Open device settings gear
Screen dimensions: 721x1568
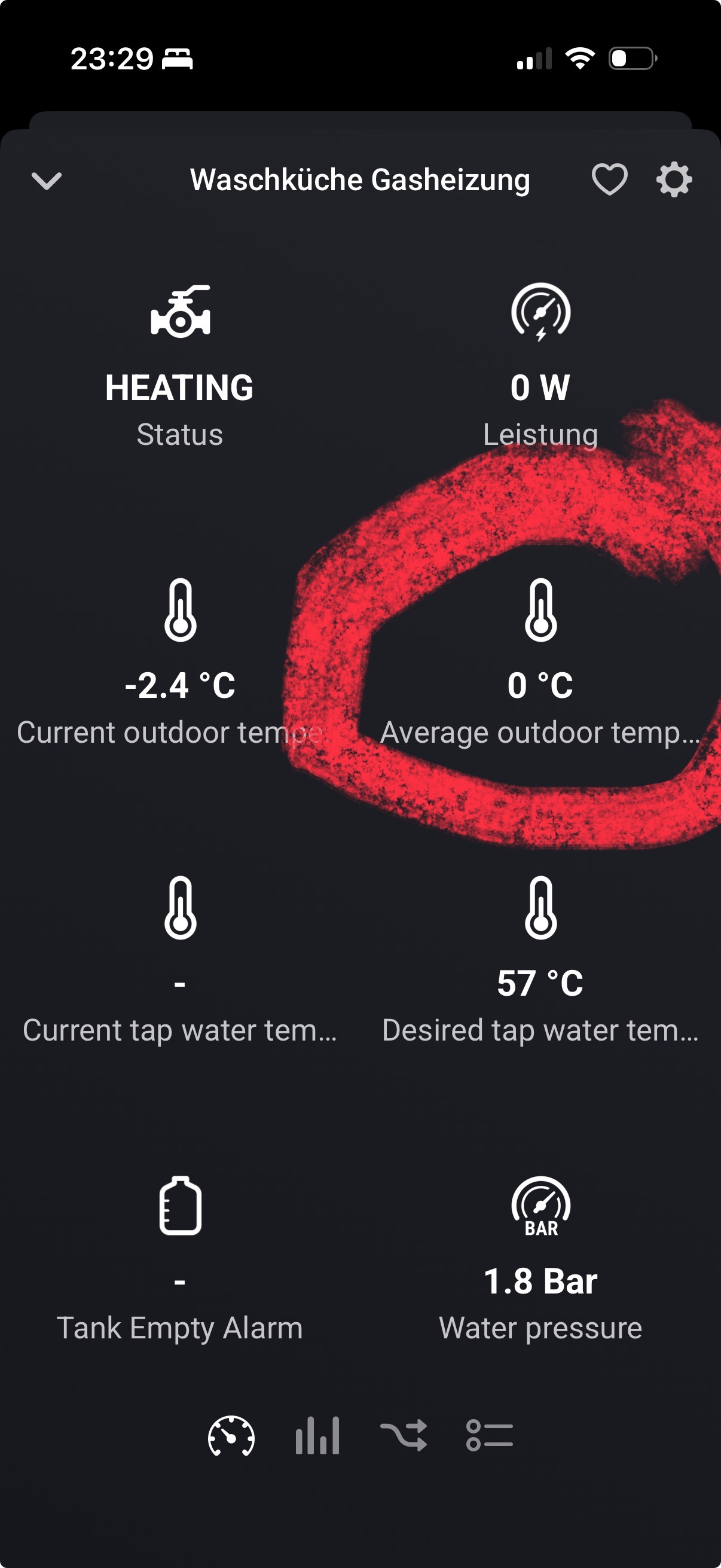coord(674,180)
